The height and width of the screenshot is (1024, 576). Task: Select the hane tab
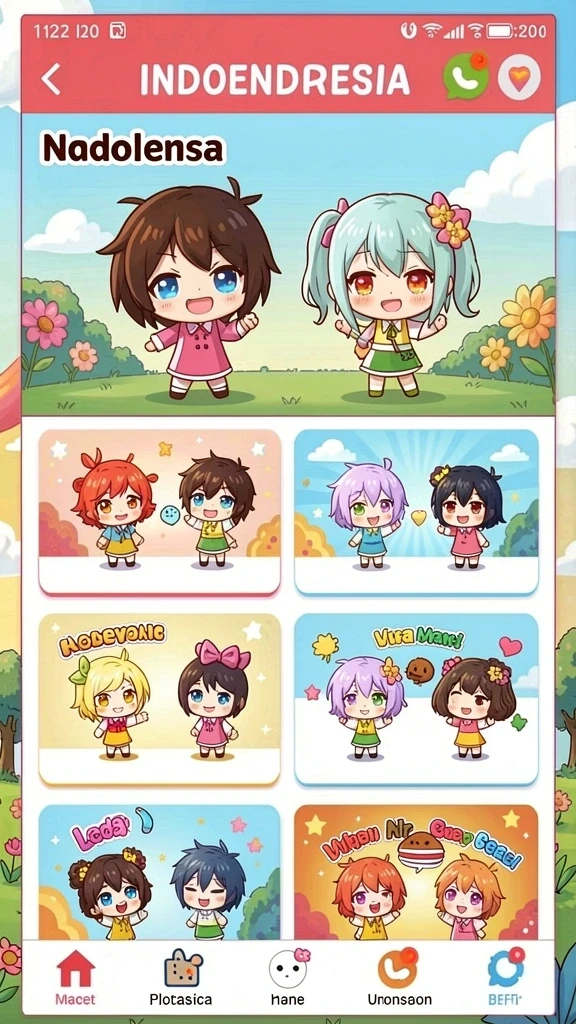(288, 978)
